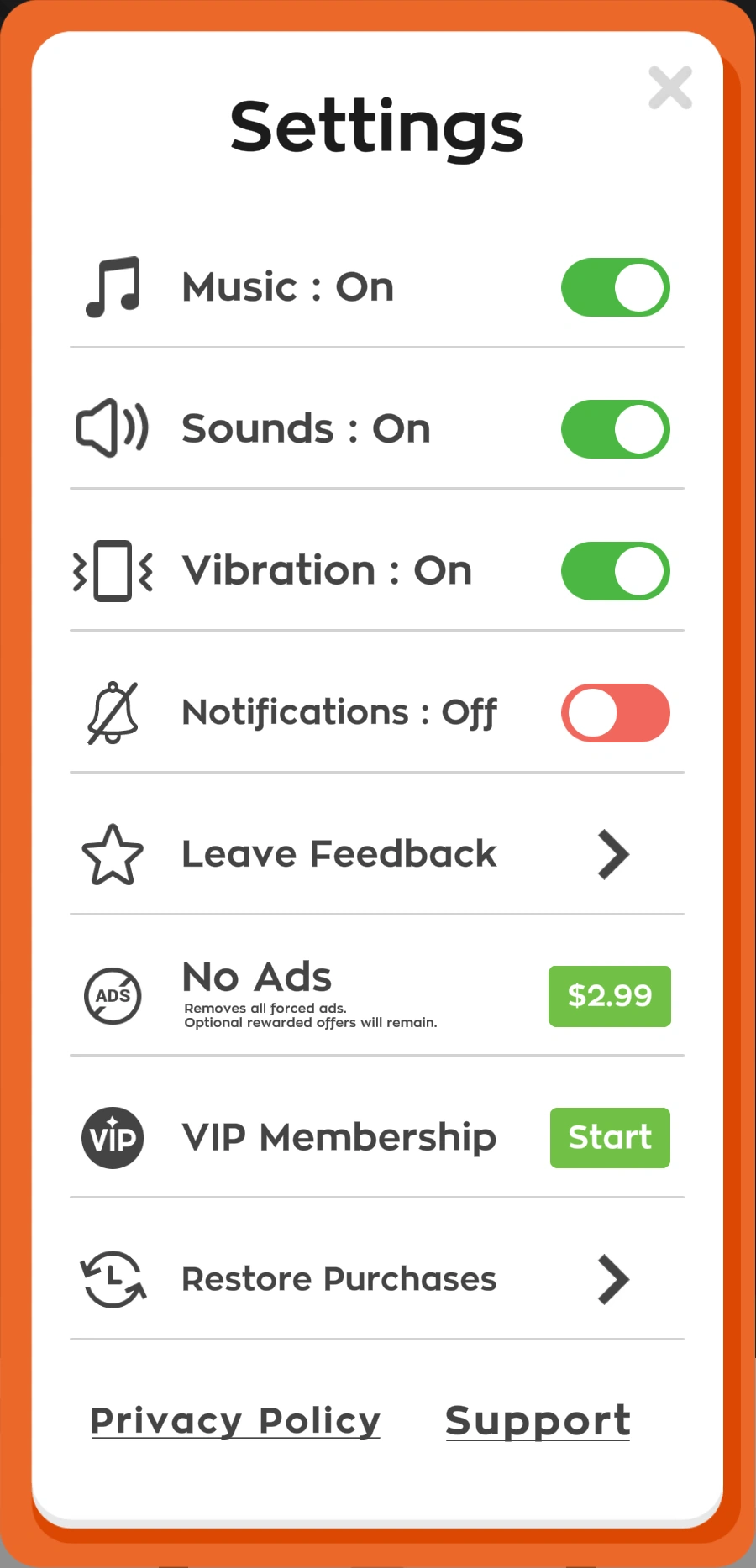Expand Leave Feedback with its chevron
Screen dimensions: 756x1568
click(612, 853)
